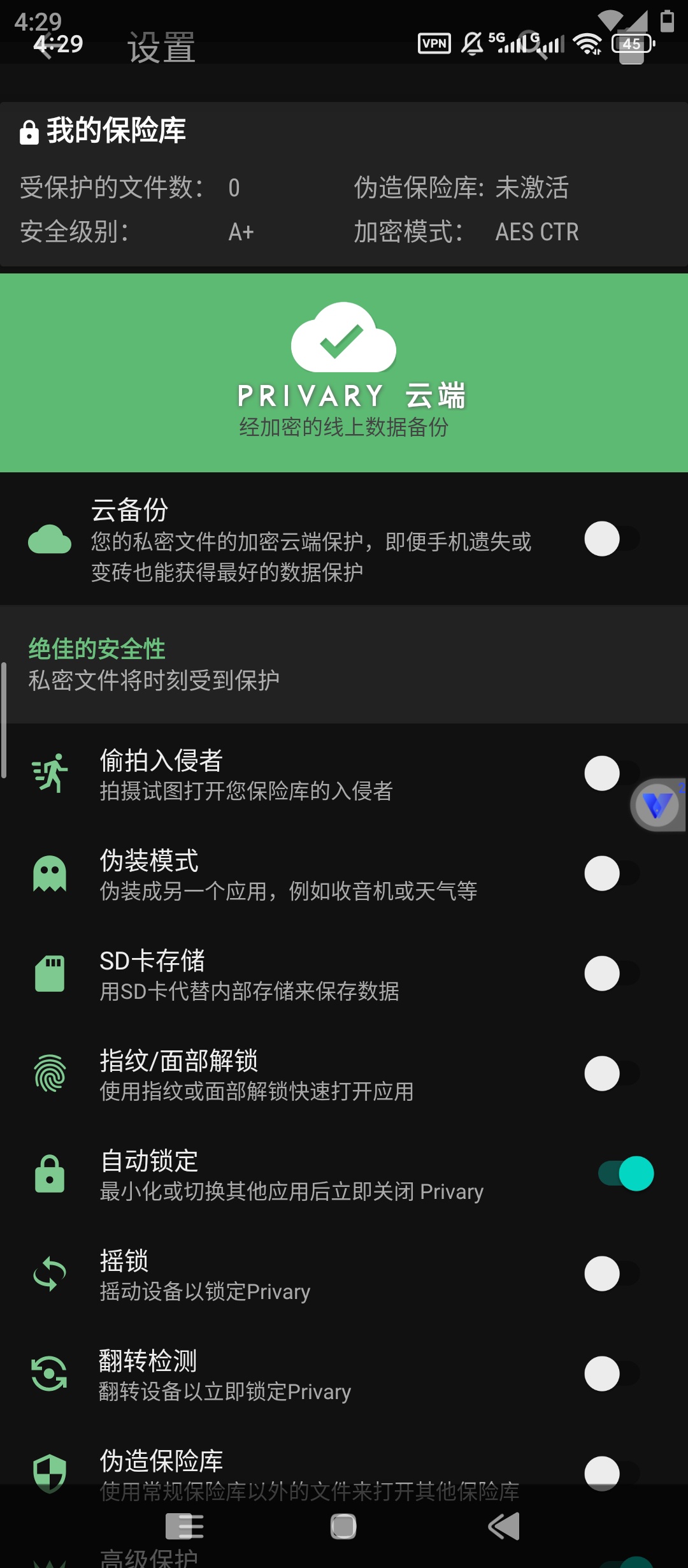Toggle 伪造保险库 fake vault
This screenshot has height=1568, width=688.
(613, 1474)
